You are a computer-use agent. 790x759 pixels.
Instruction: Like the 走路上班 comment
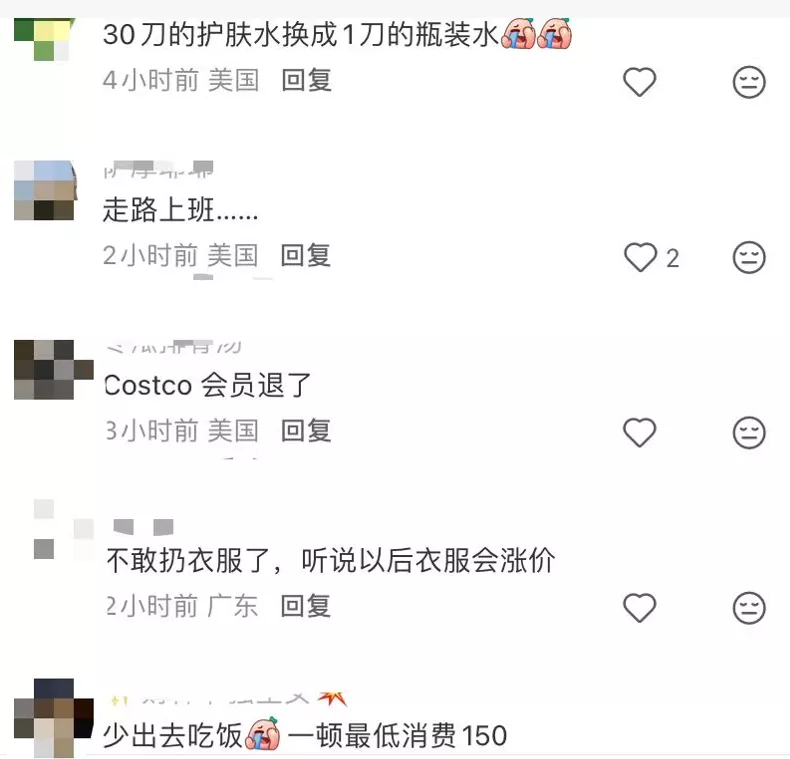(639, 258)
